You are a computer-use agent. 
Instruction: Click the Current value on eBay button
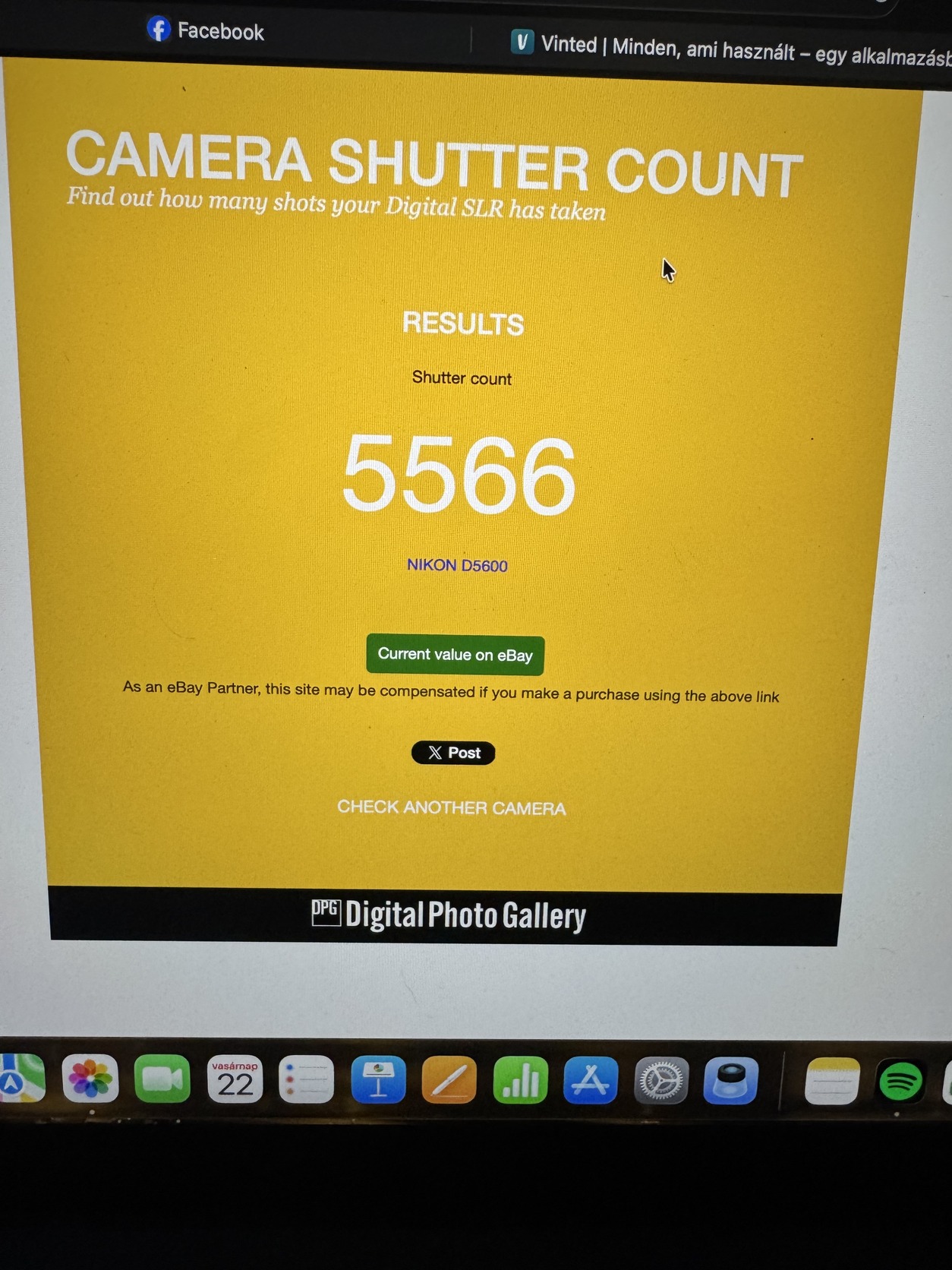pyautogui.click(x=456, y=655)
